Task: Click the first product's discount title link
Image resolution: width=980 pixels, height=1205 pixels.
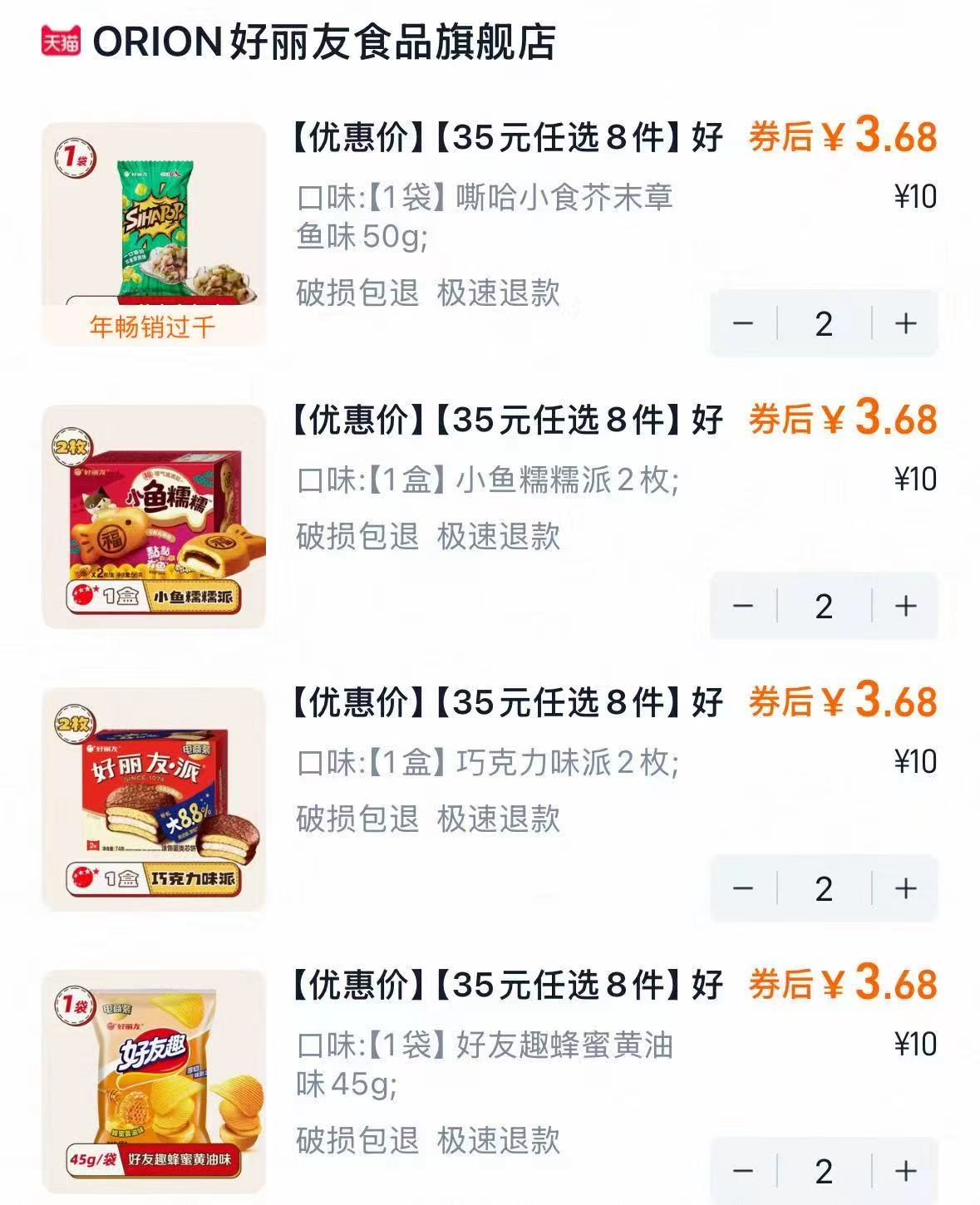Action: [x=490, y=138]
